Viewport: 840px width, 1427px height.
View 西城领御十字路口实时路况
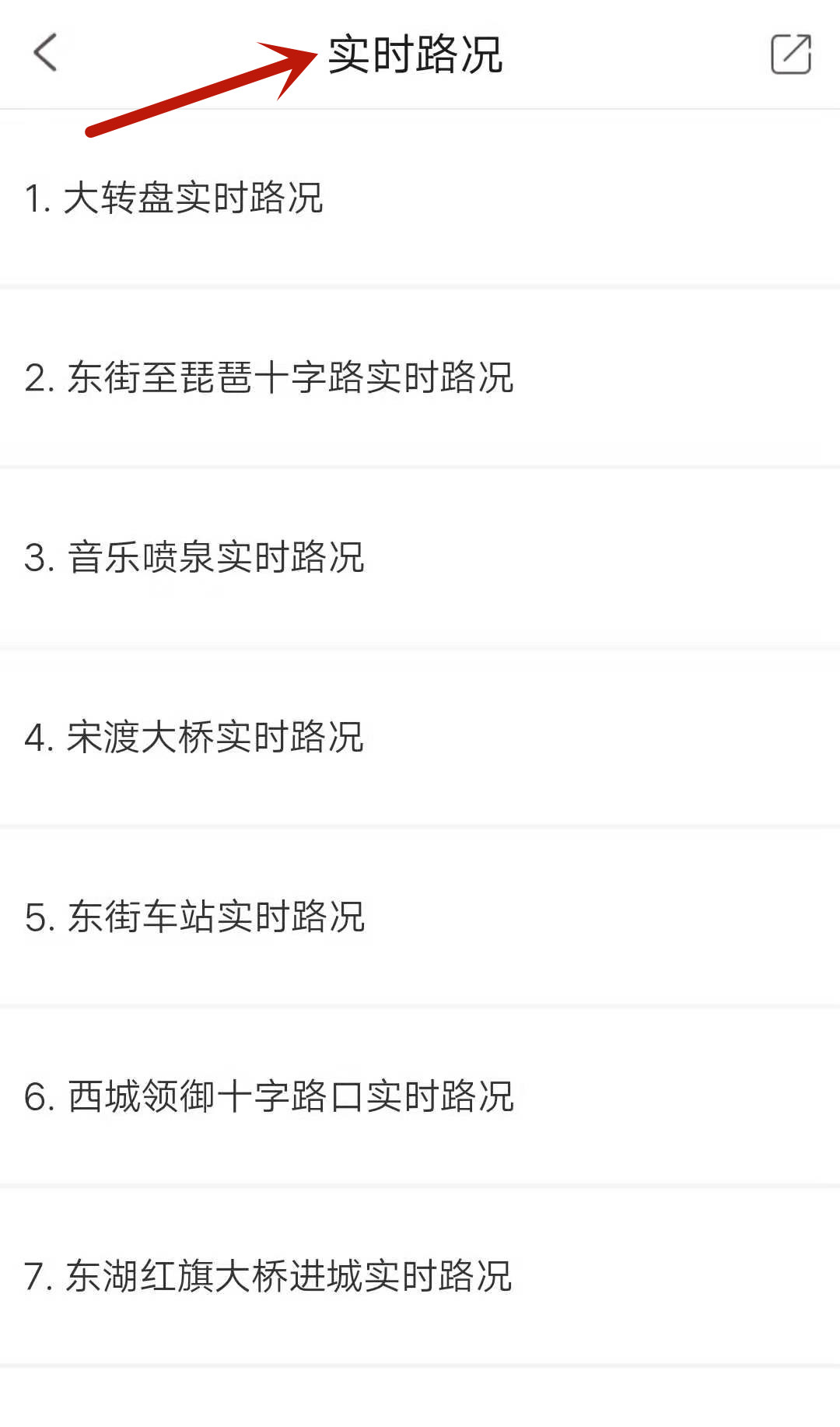click(x=268, y=1096)
